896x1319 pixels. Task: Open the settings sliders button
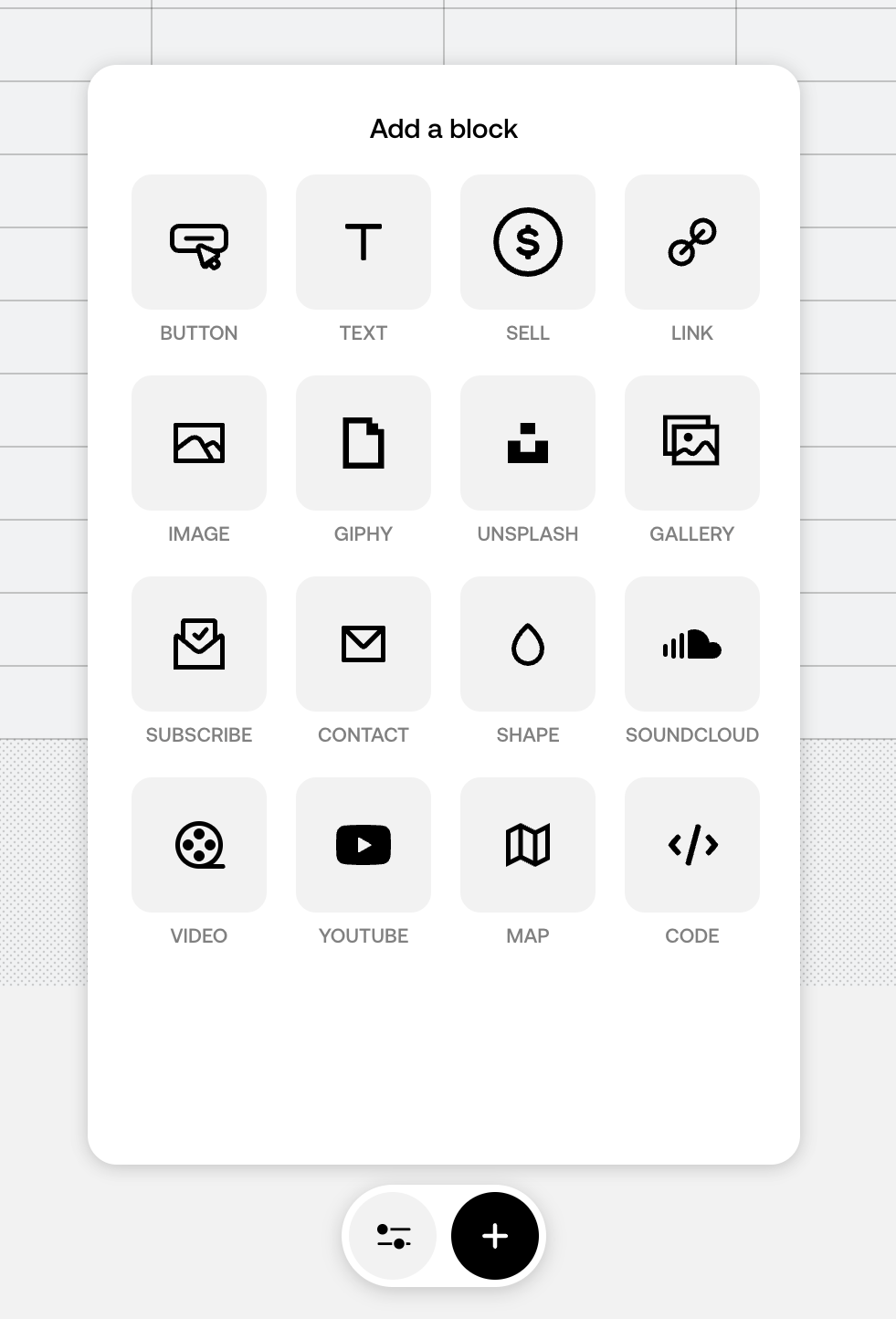(394, 1236)
